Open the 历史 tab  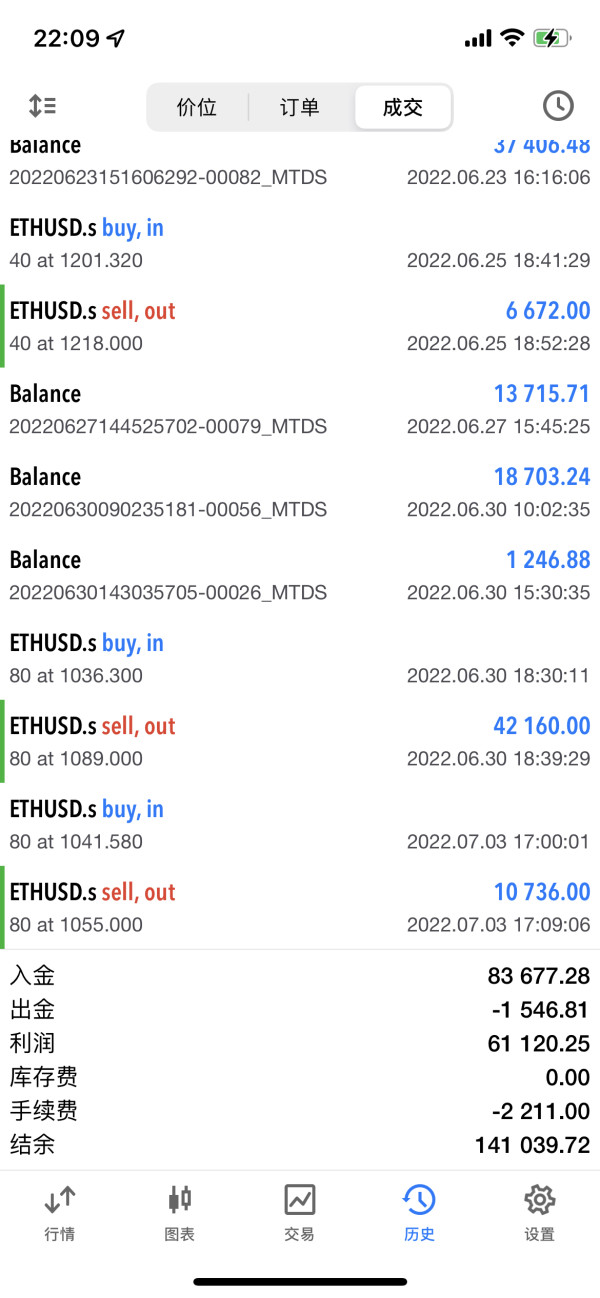(419, 1211)
